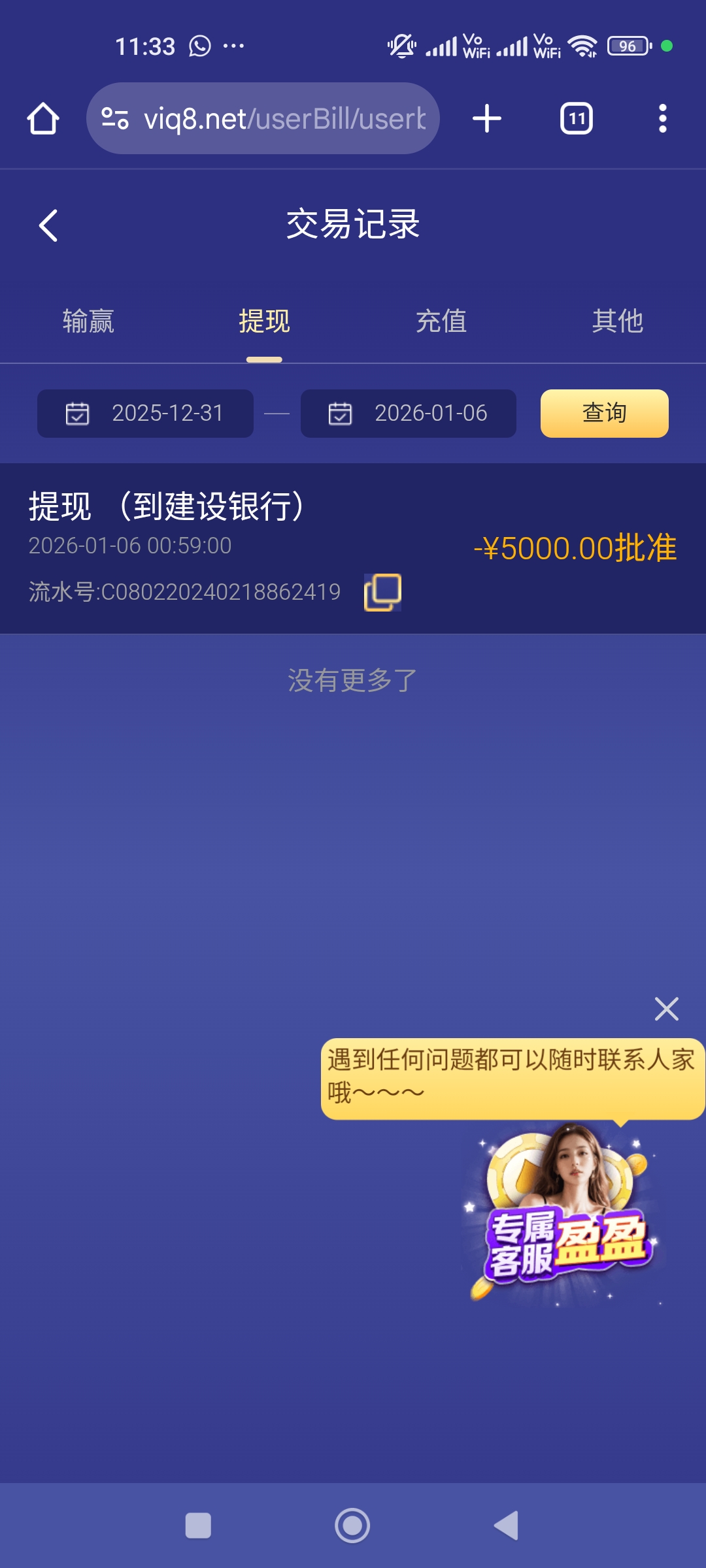706x1568 pixels.
Task: Open a new browser tab with plus icon
Action: click(486, 118)
